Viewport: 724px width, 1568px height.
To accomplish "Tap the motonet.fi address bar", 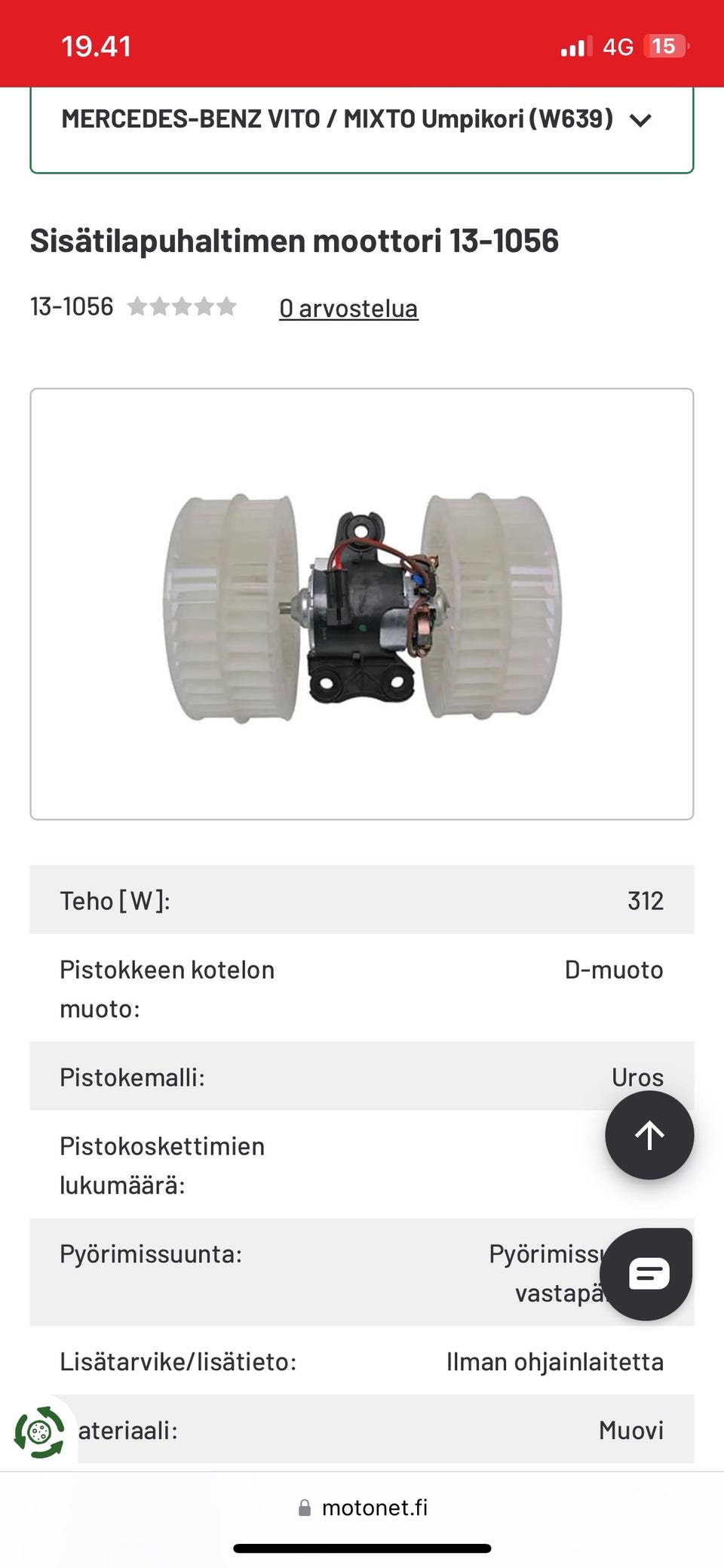I will point(362,1508).
